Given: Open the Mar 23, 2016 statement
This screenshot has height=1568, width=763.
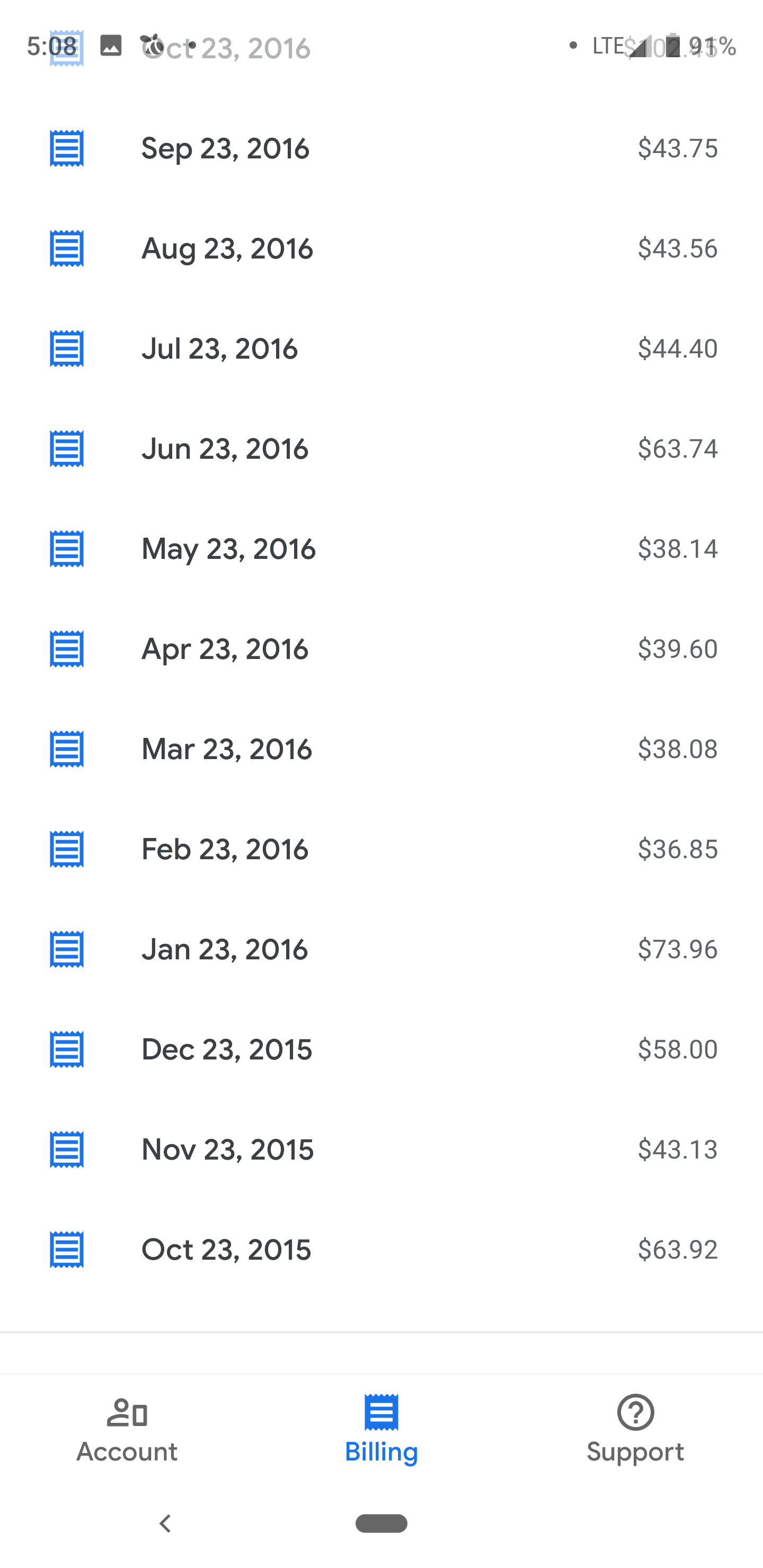Looking at the screenshot, I should pyautogui.click(x=381, y=749).
